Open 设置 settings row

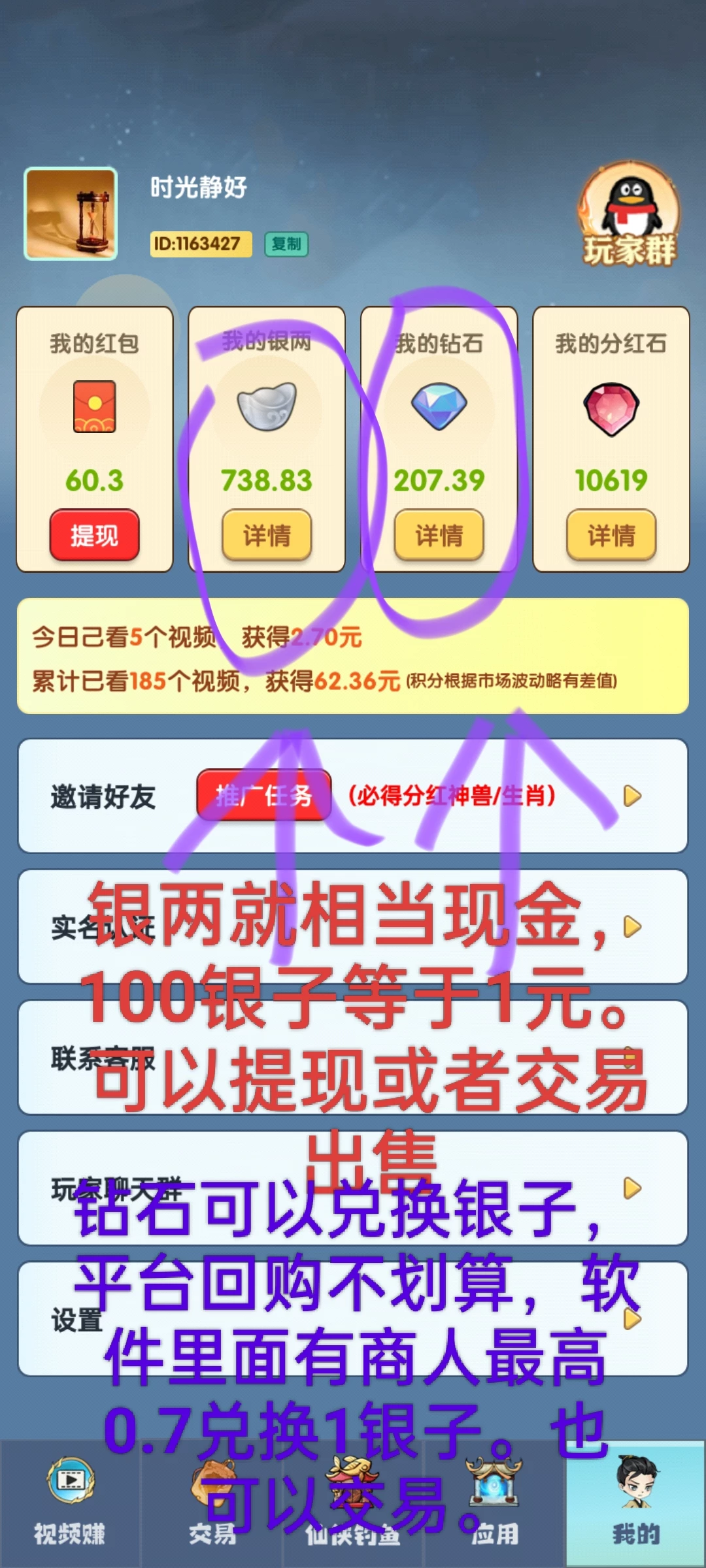click(x=353, y=1318)
